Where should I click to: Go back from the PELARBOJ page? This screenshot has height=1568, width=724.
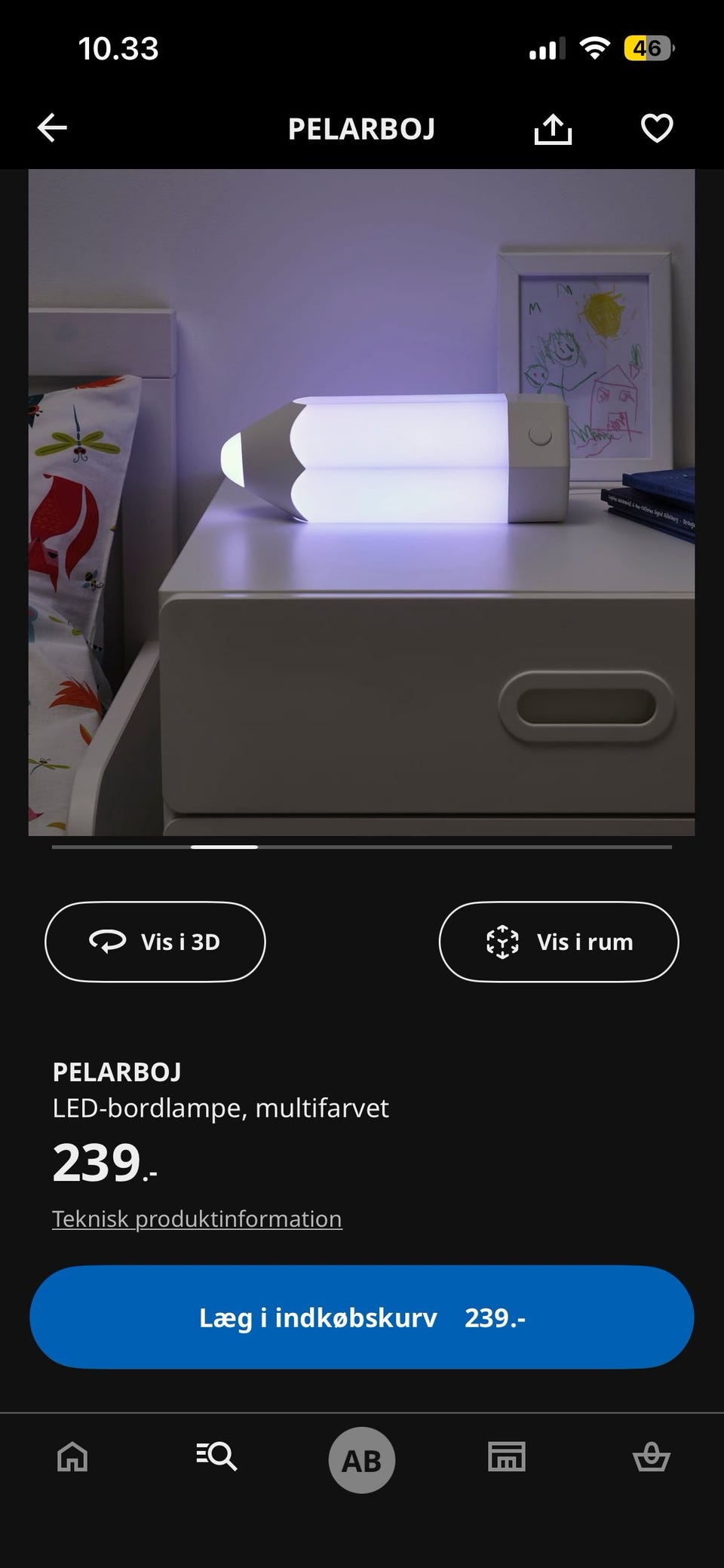coord(53,128)
